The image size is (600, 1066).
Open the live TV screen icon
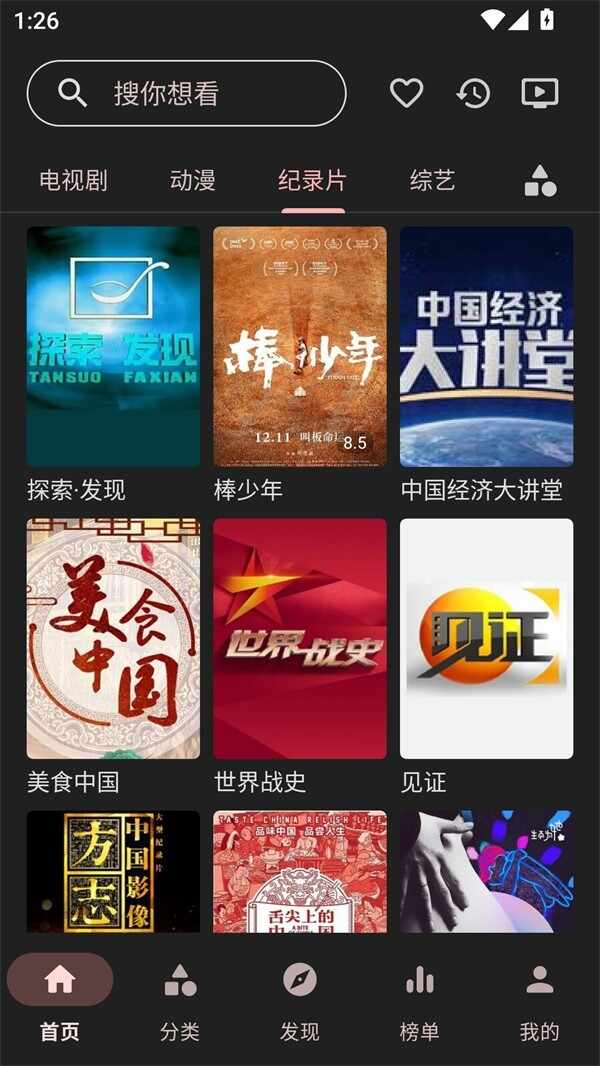[x=540, y=93]
